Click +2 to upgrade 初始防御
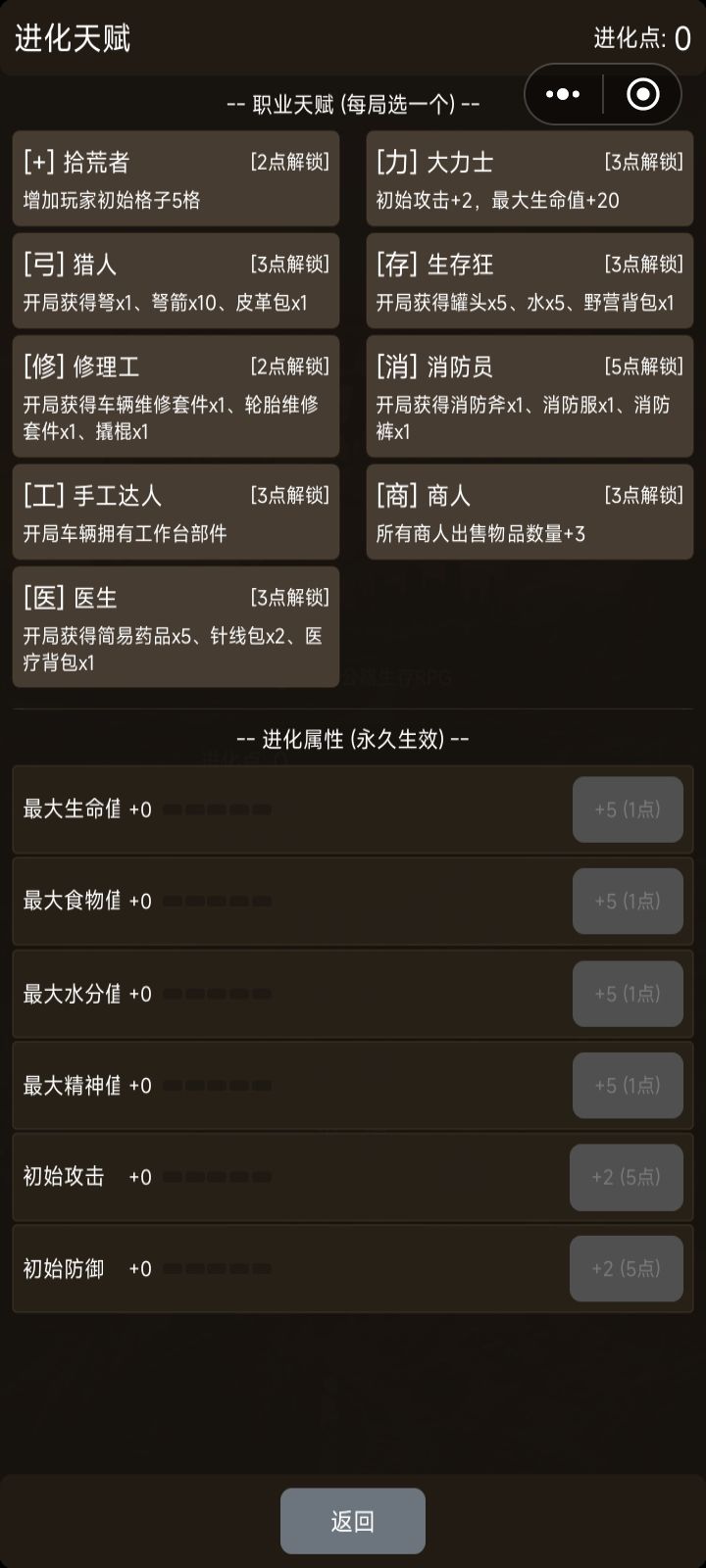 point(627,1268)
